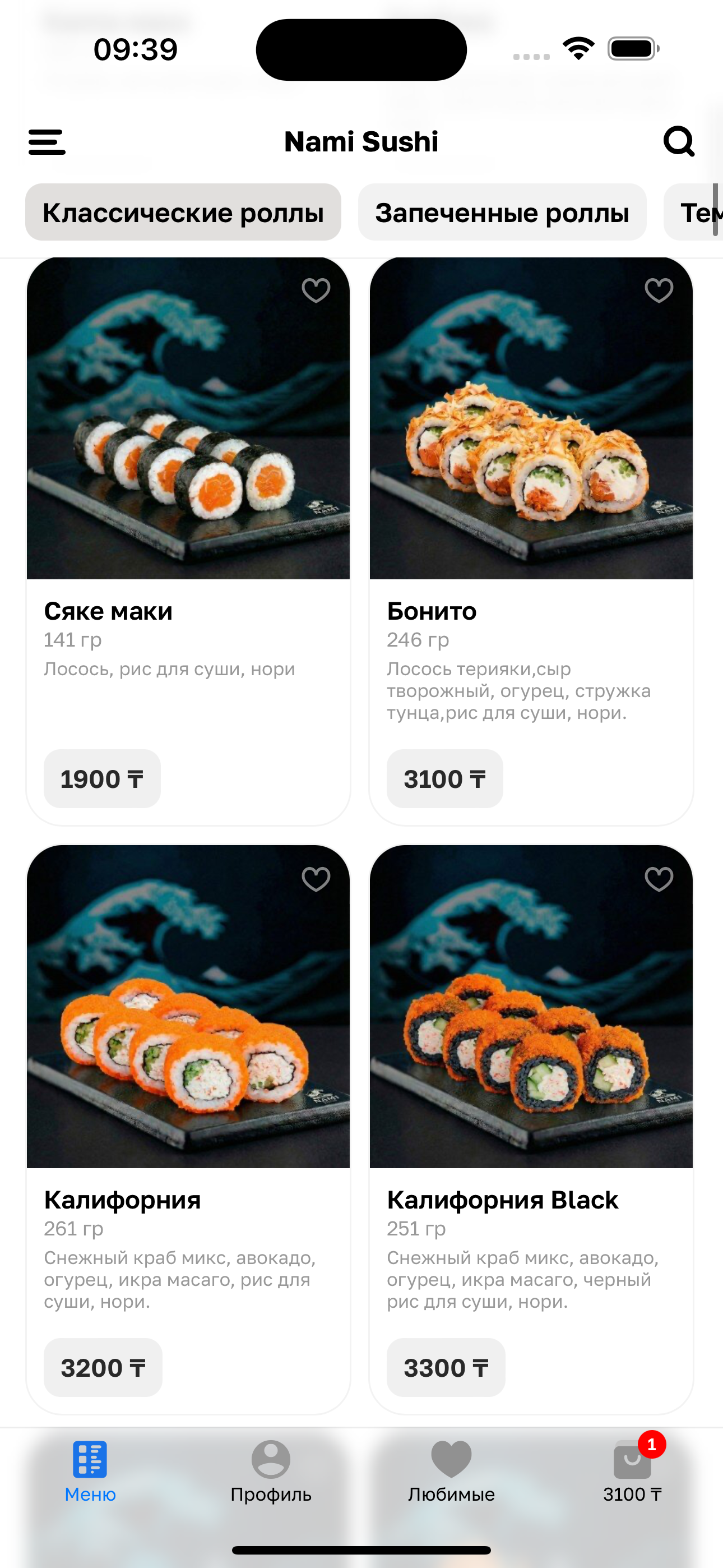Add Калифорния for 3200 ₸
This screenshot has width=723, height=1568.
click(103, 1368)
